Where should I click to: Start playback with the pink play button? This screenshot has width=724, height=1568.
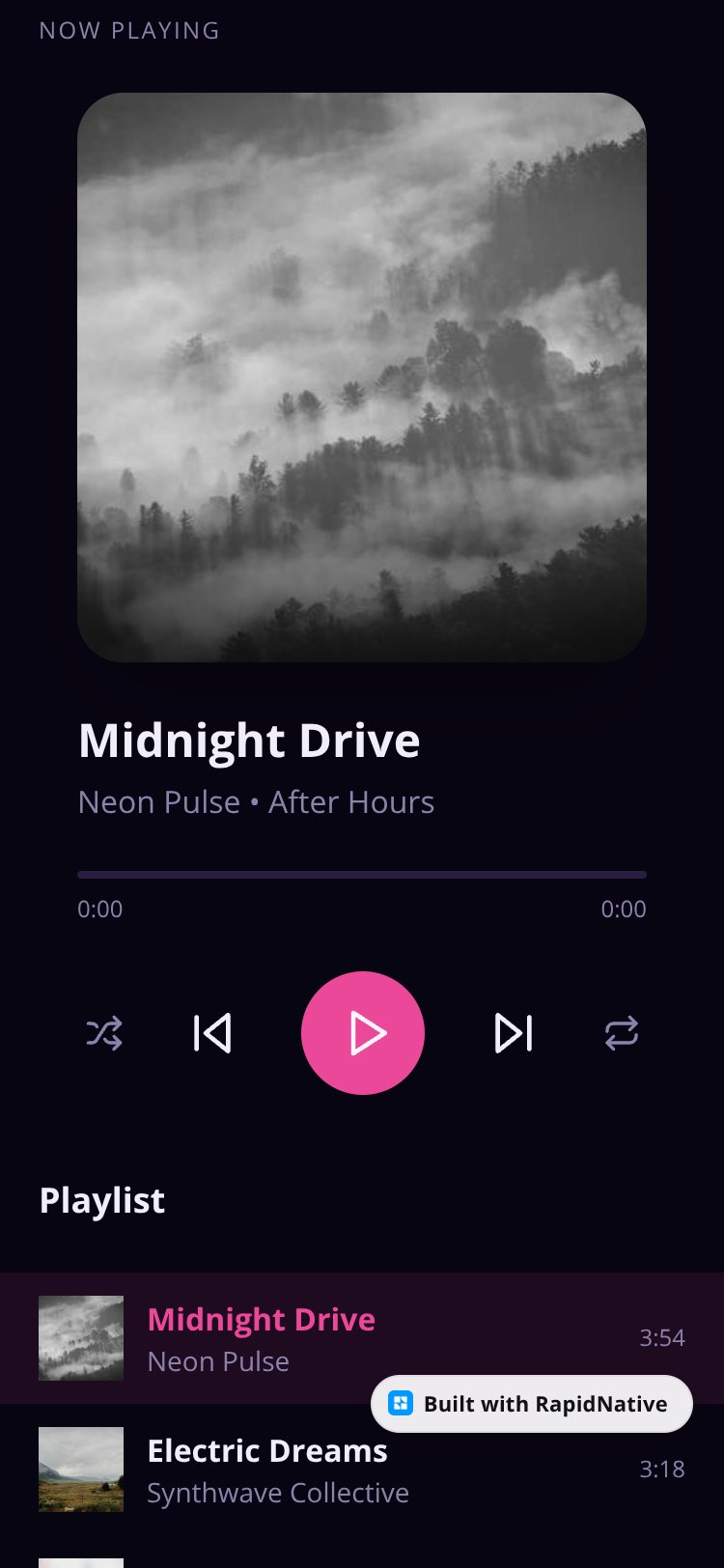[363, 1033]
